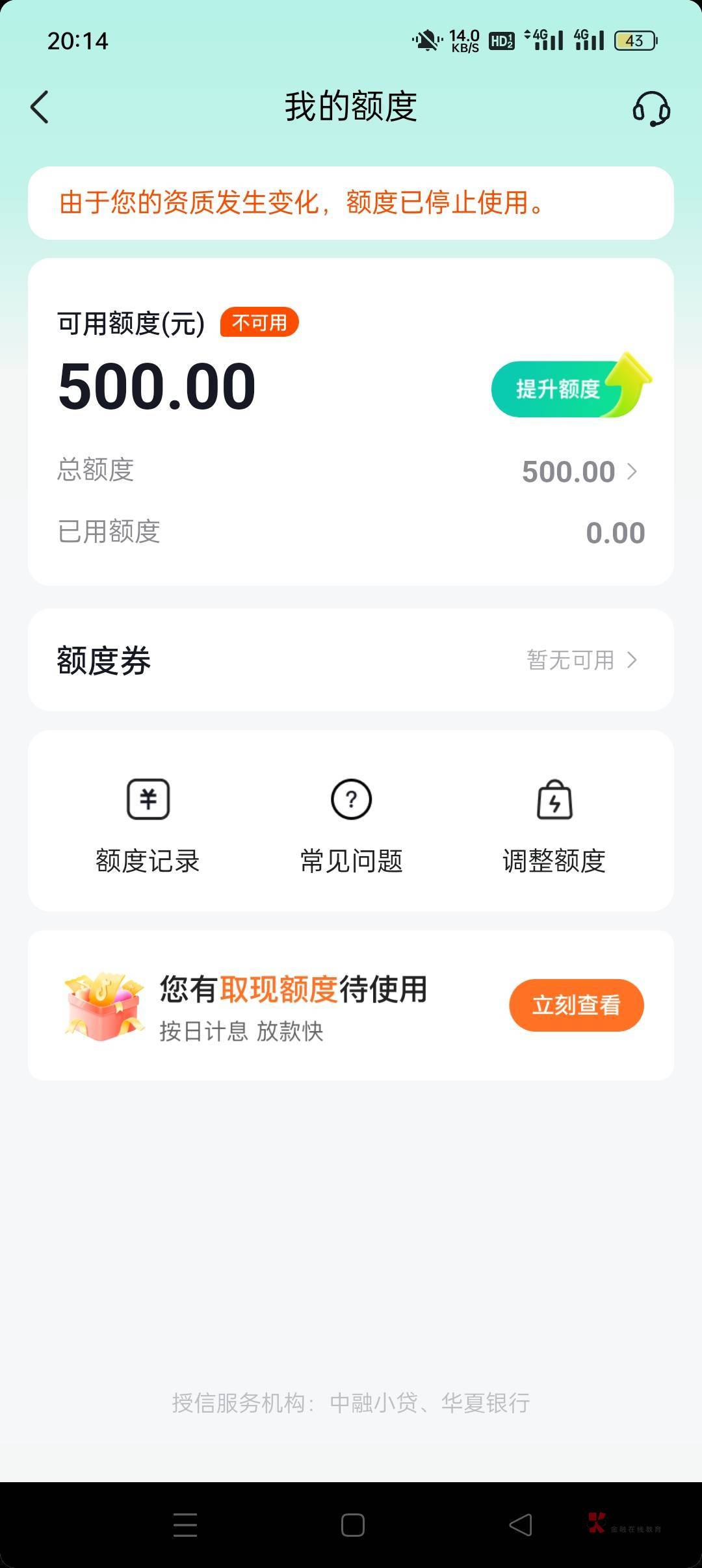The width and height of the screenshot is (702, 1568).
Task: Open customer service headset icon
Action: [x=651, y=108]
